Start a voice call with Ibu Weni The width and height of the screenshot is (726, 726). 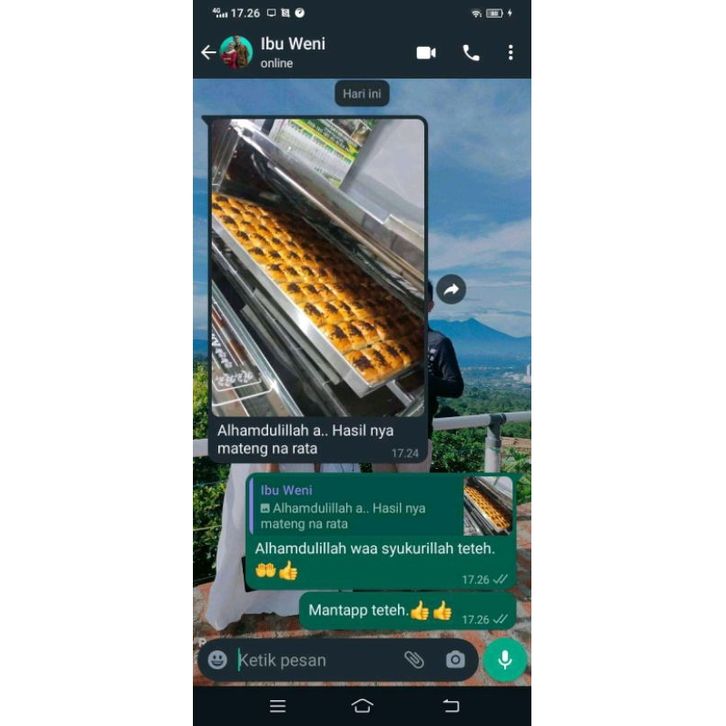[x=471, y=53]
